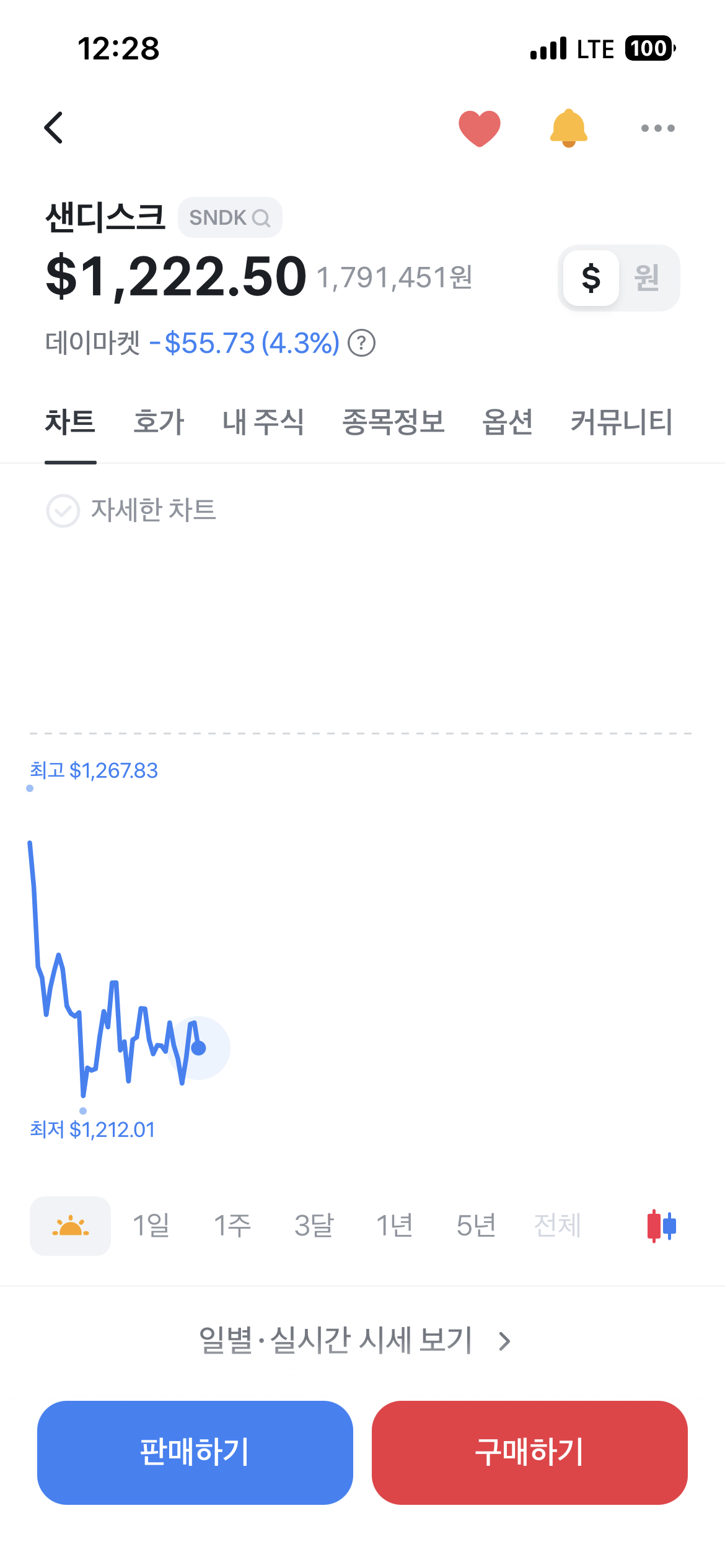Show the 3달 chart range
The image size is (725, 1568).
click(x=314, y=1226)
